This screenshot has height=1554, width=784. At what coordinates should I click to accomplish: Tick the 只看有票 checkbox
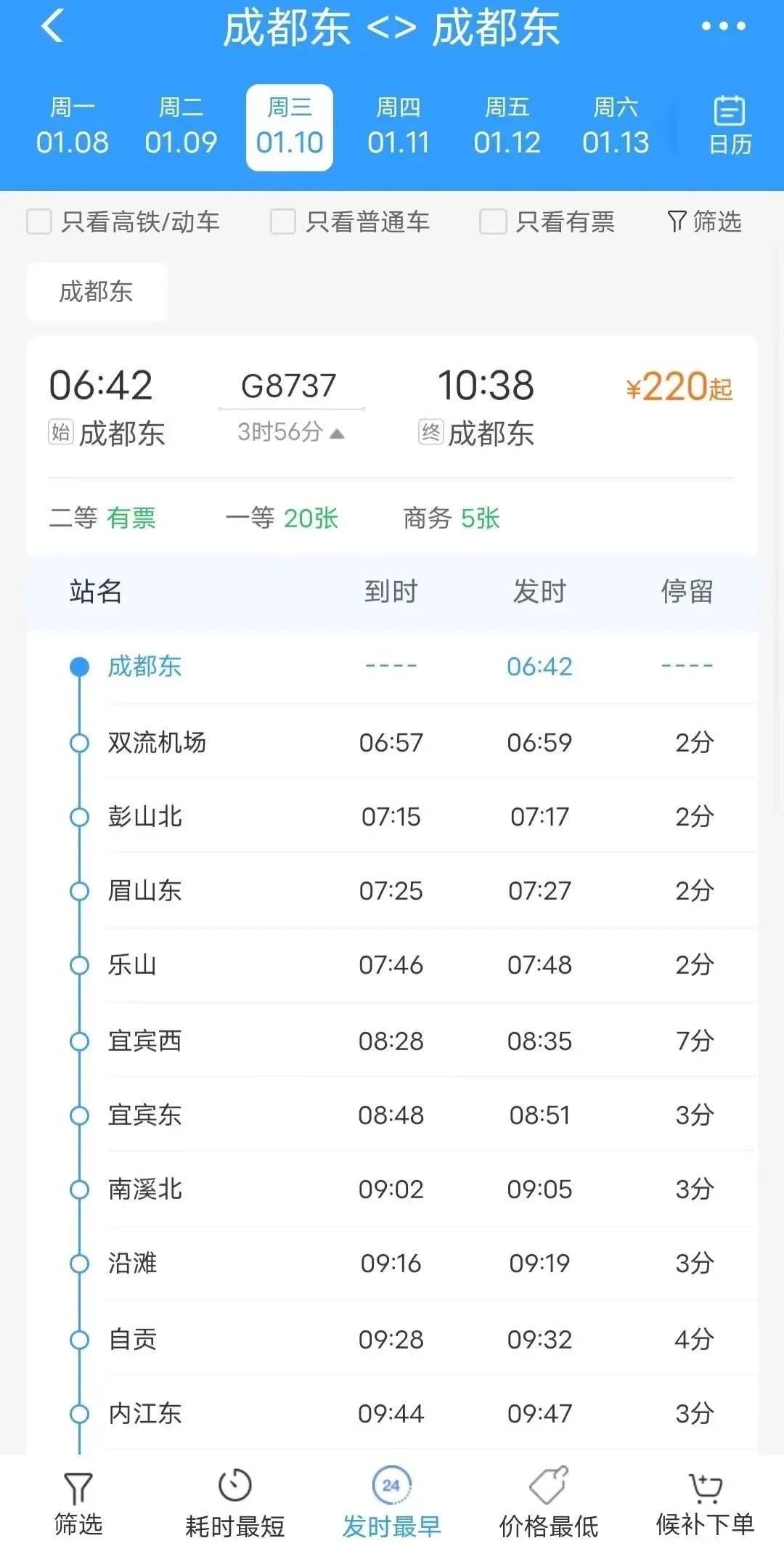coord(492,221)
